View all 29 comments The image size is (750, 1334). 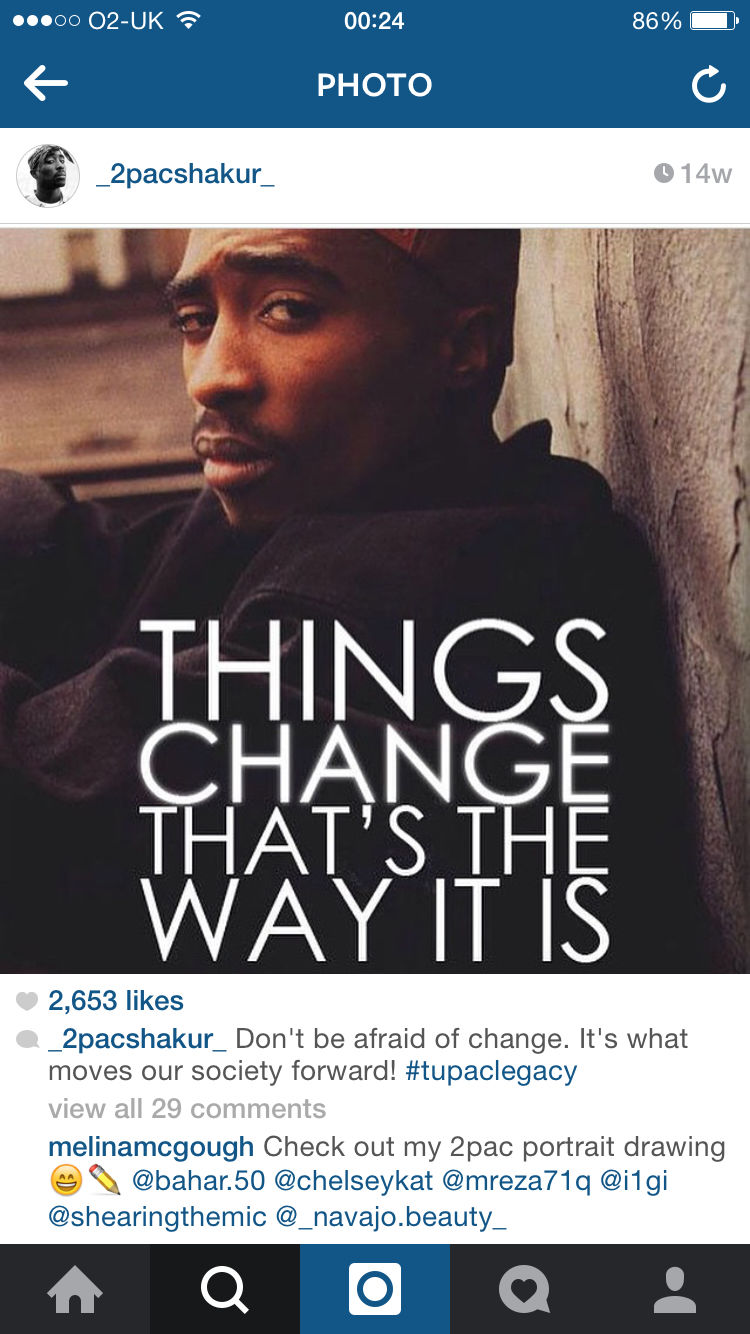point(187,1109)
